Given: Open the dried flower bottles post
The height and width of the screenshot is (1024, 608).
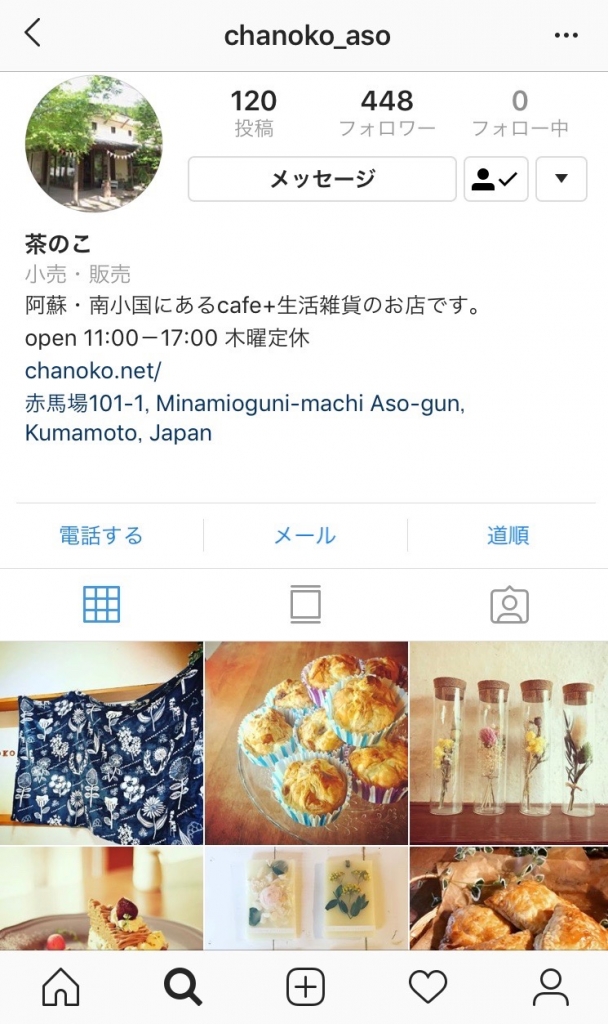Looking at the screenshot, I should (x=509, y=742).
